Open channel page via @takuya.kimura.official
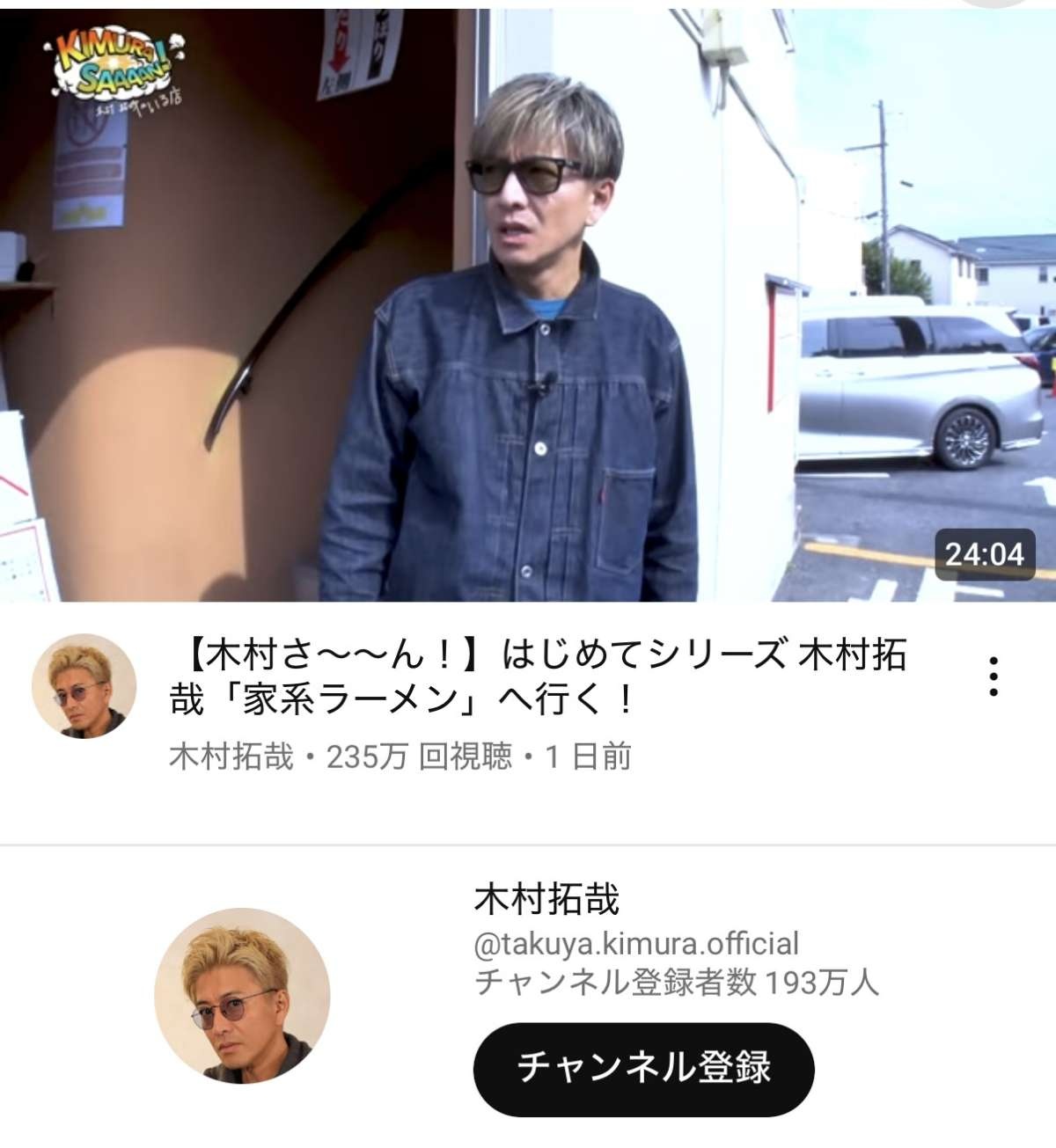The height and width of the screenshot is (1148, 1056). [x=636, y=944]
